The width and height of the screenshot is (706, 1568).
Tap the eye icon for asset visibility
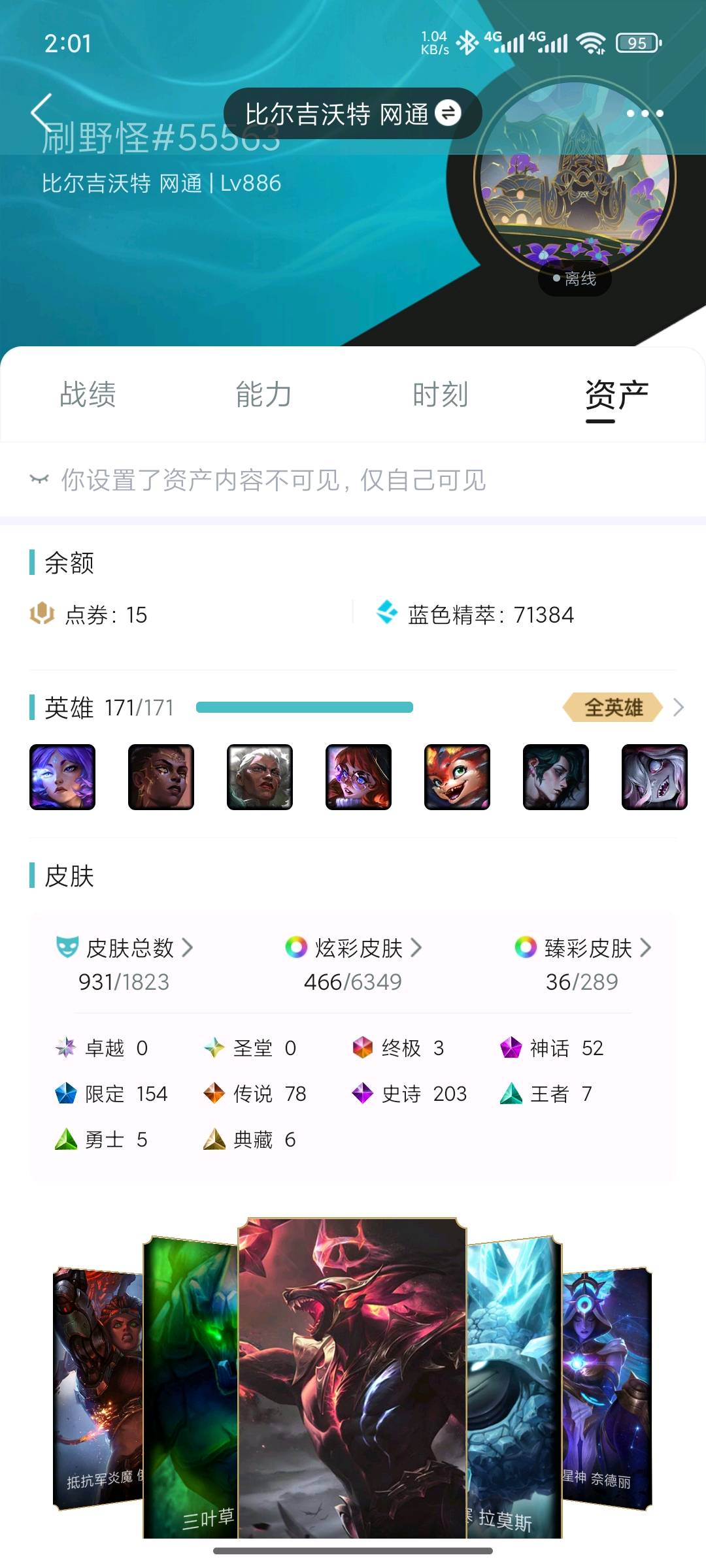tap(39, 480)
